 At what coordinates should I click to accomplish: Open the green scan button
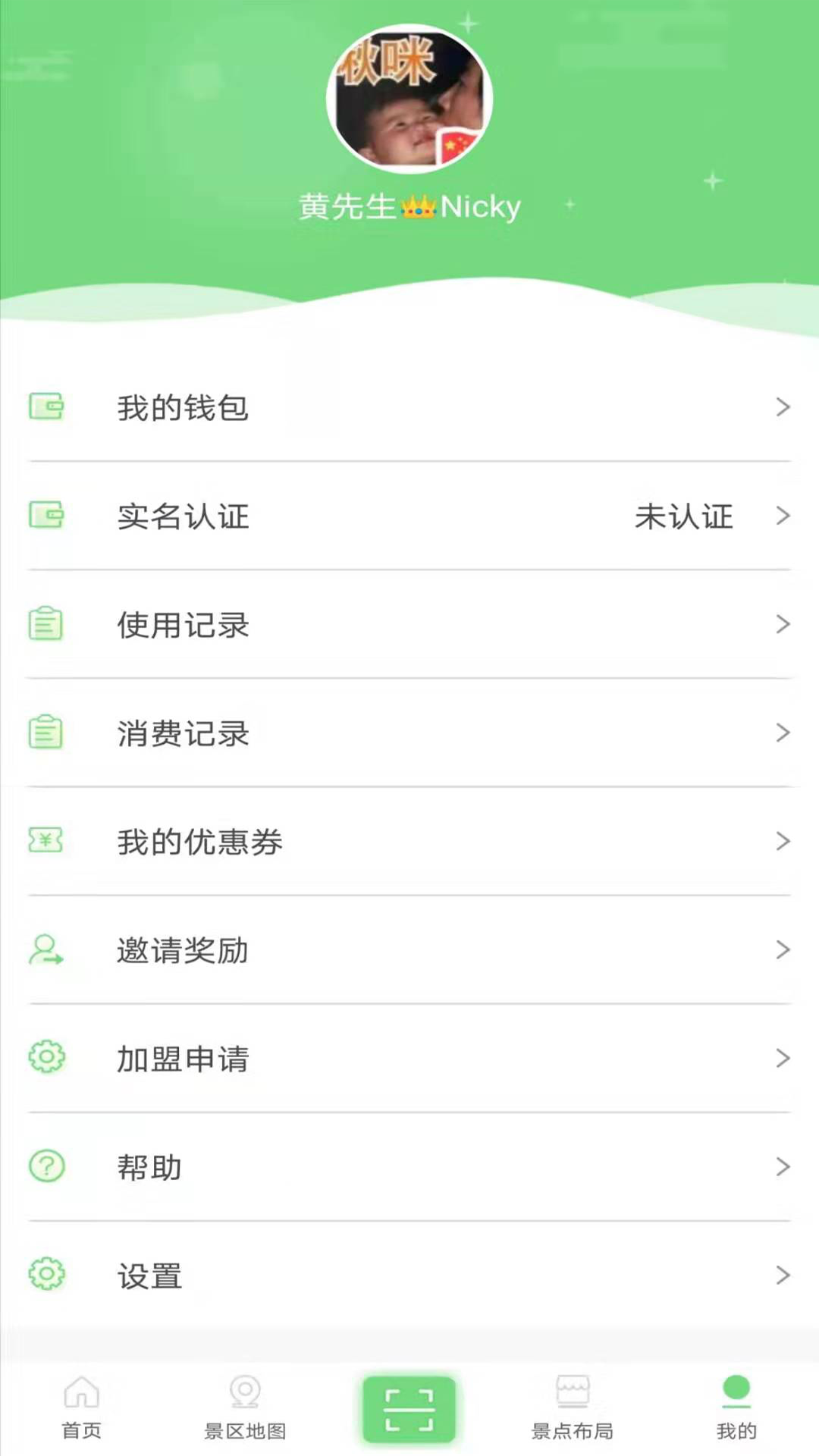click(409, 1409)
